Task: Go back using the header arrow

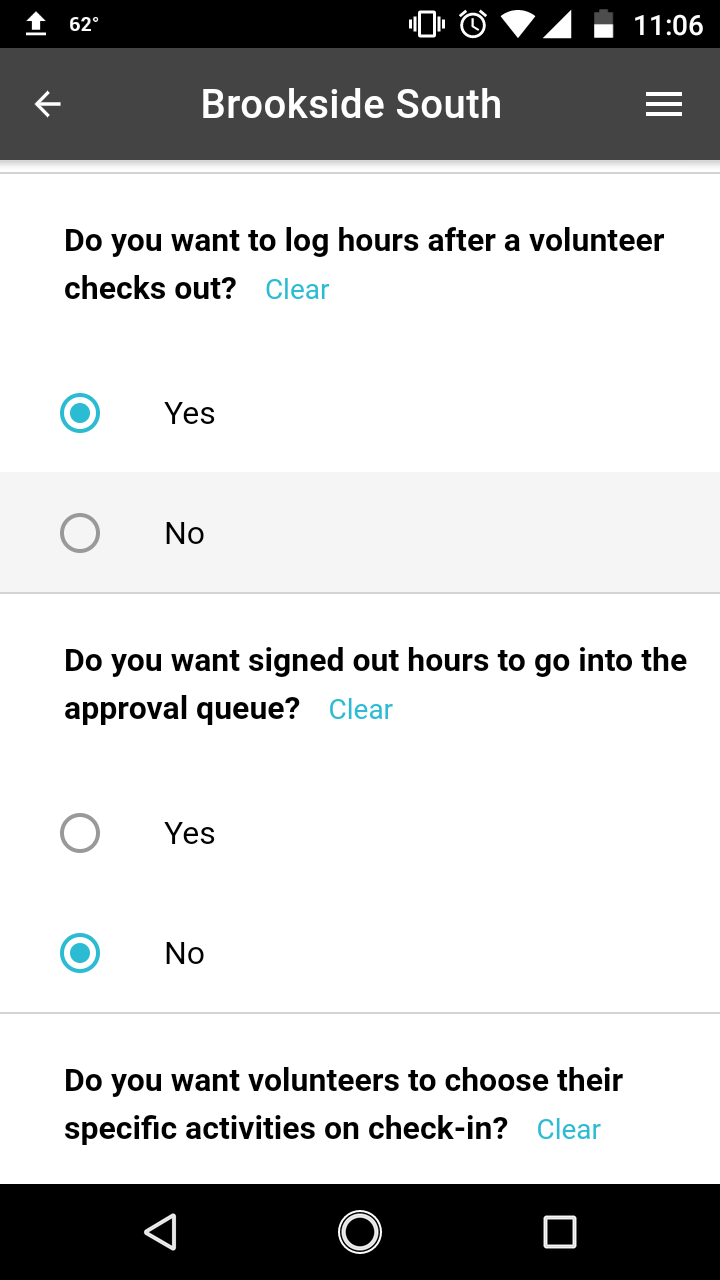Action: pyautogui.click(x=48, y=104)
